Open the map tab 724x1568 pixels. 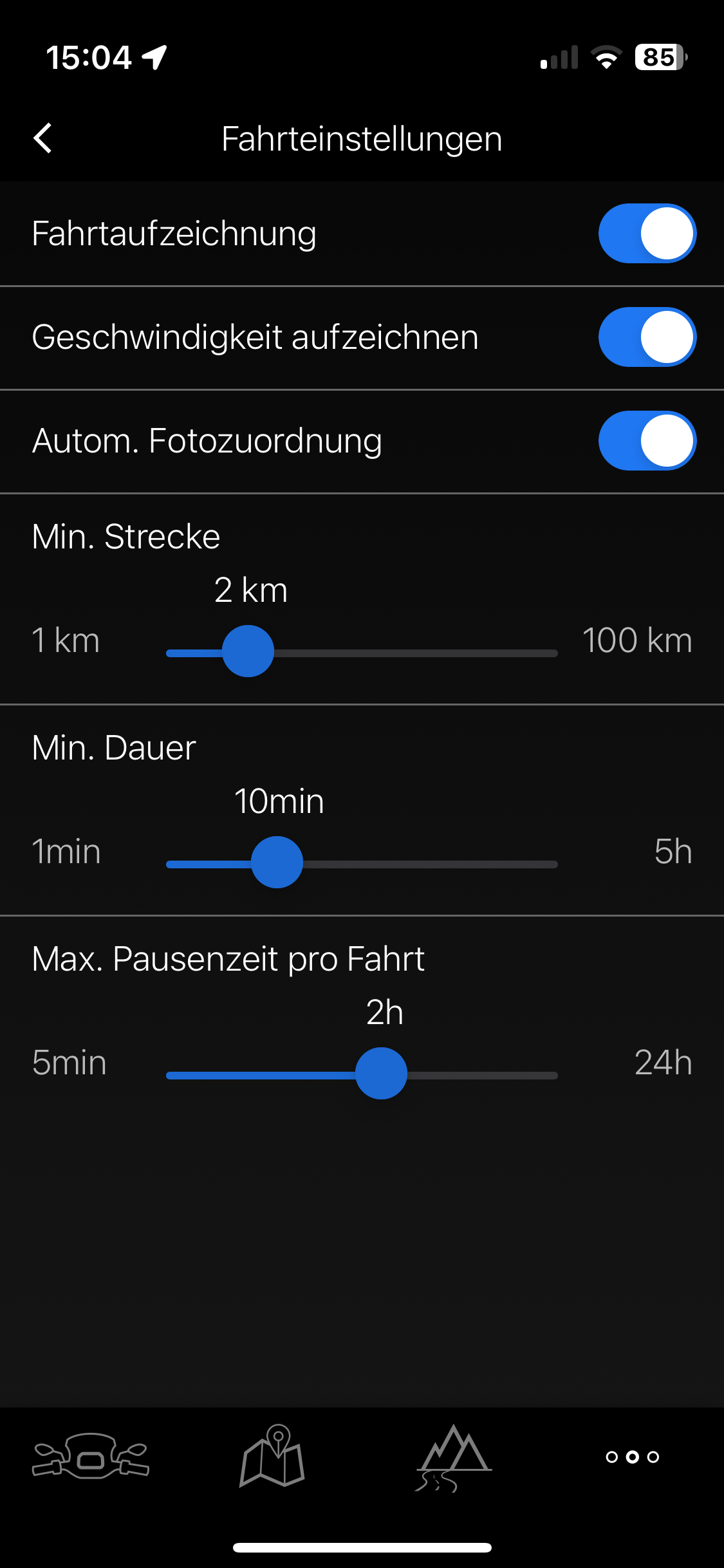coord(272,1456)
